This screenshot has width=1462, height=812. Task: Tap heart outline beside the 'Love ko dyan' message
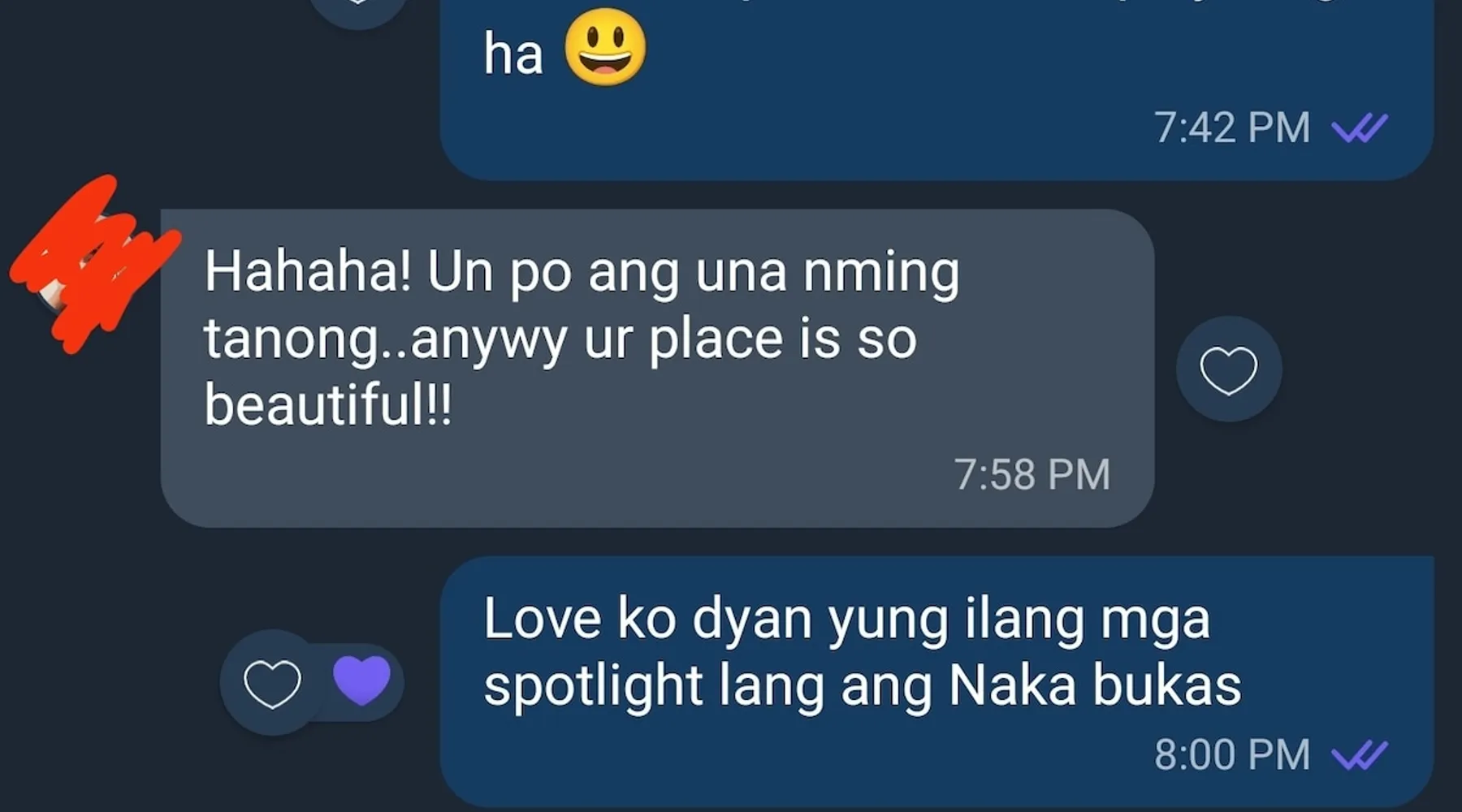coord(272,684)
